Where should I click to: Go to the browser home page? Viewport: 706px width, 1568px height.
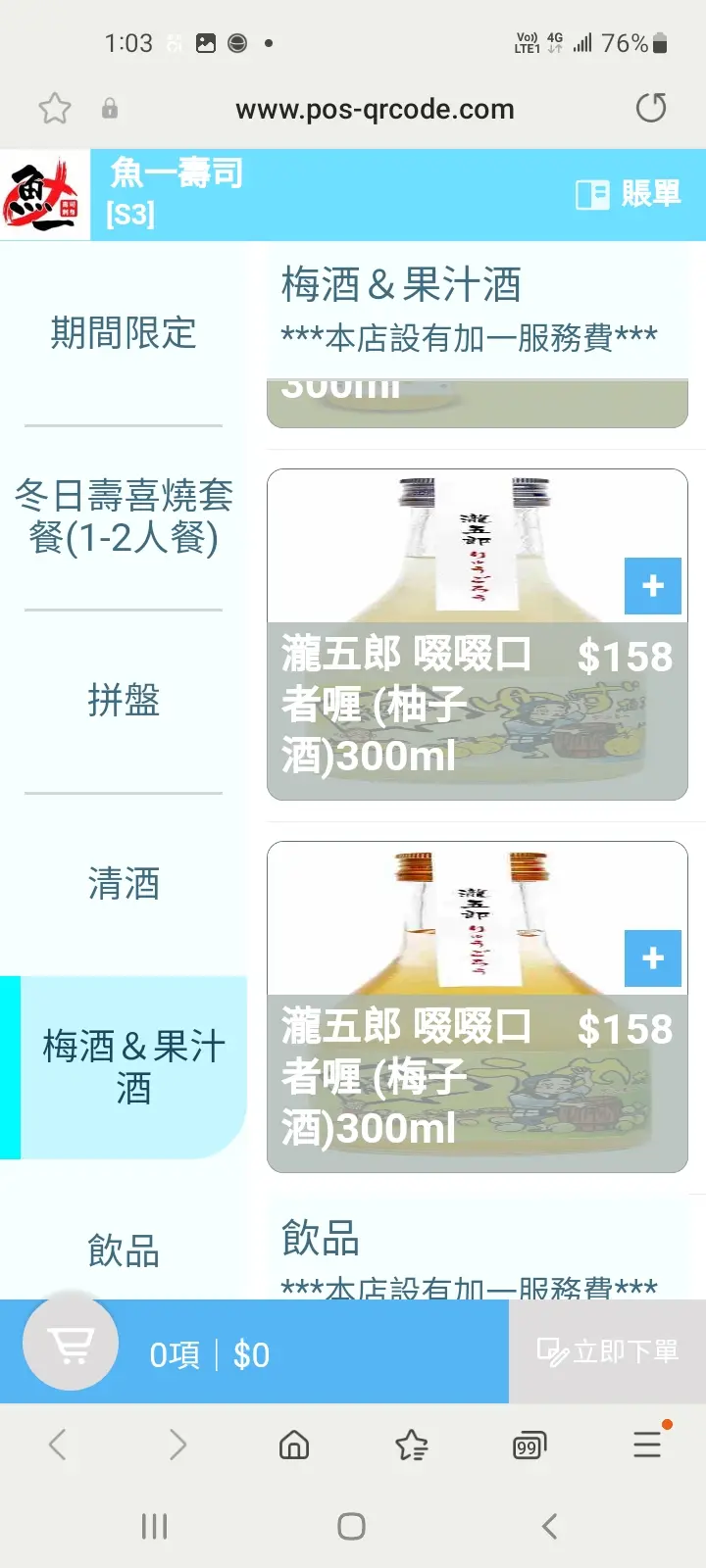294,1445
